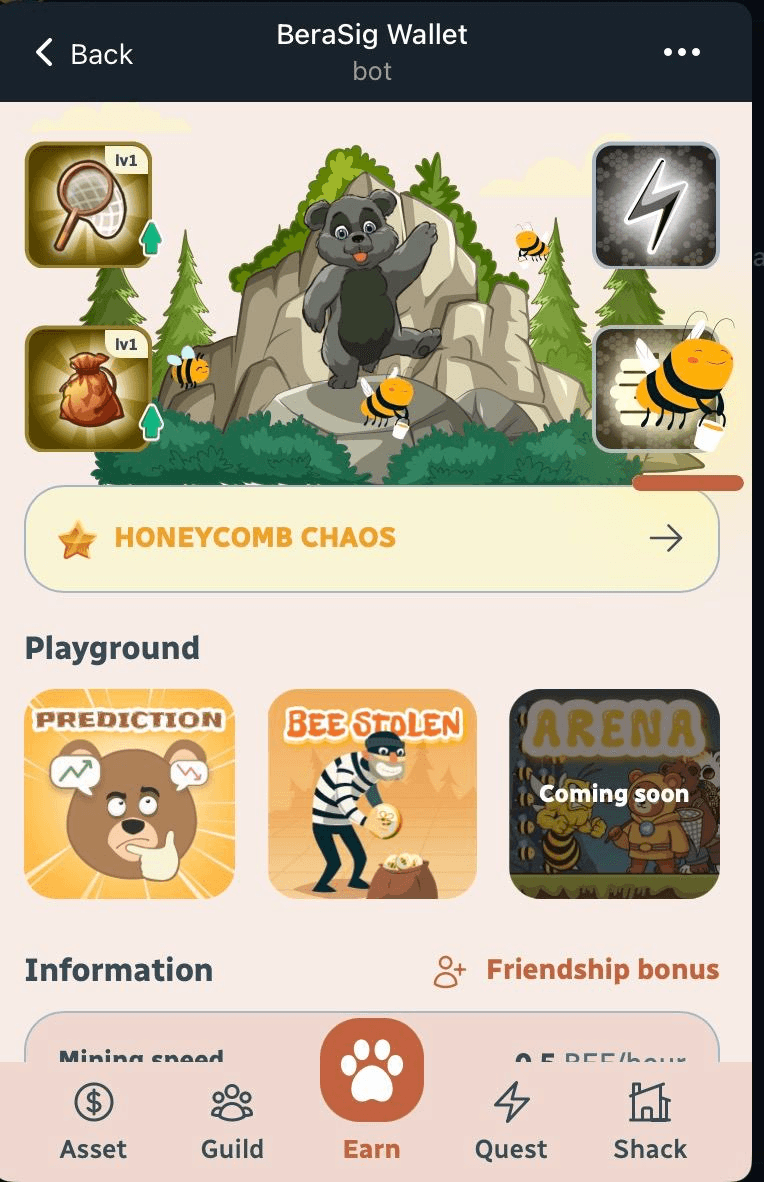Go to the Earn tab
Screen dimensions: 764x1182
(x=372, y=1100)
